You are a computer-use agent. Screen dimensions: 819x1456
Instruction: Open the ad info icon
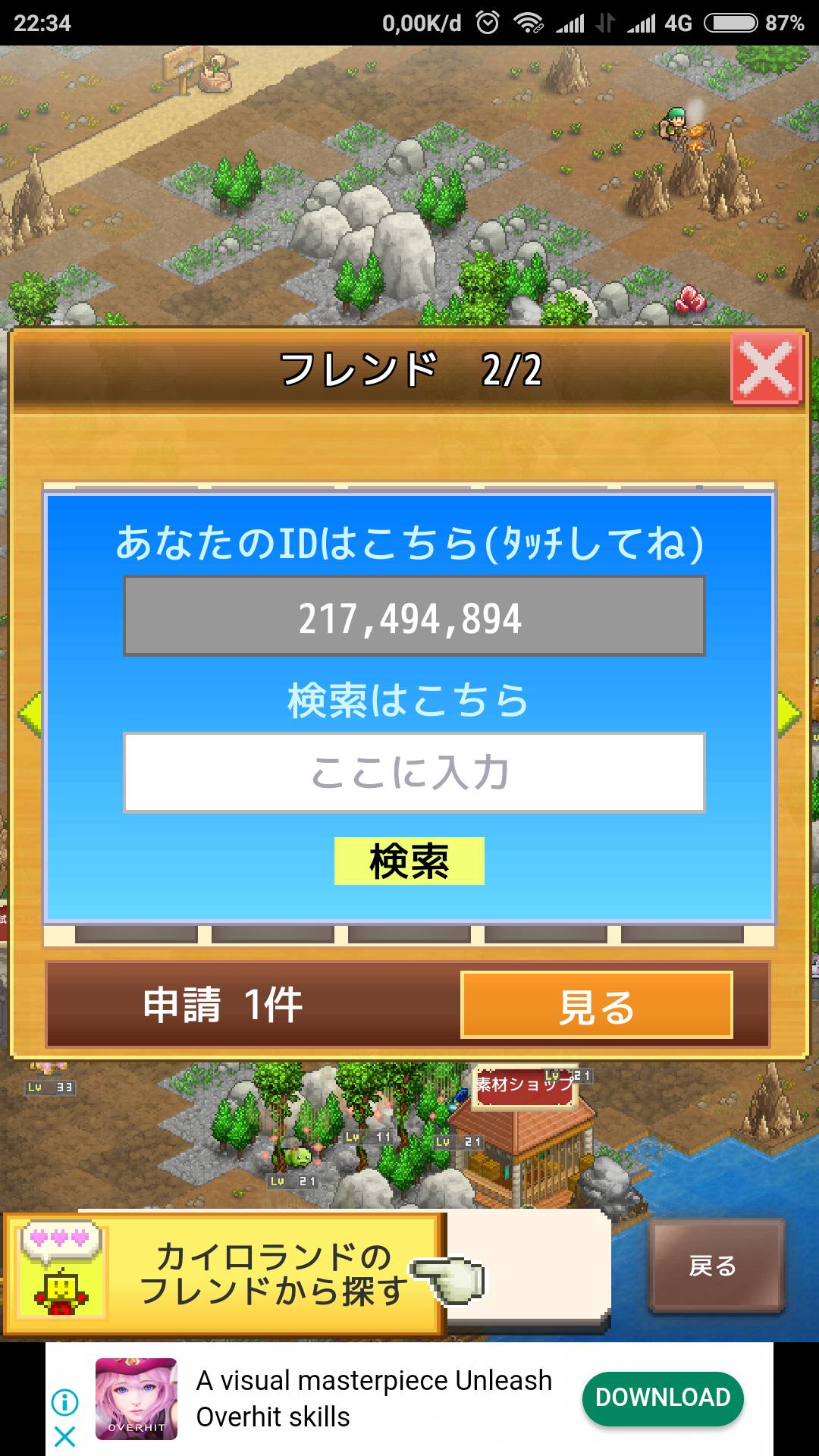pyautogui.click(x=65, y=1402)
